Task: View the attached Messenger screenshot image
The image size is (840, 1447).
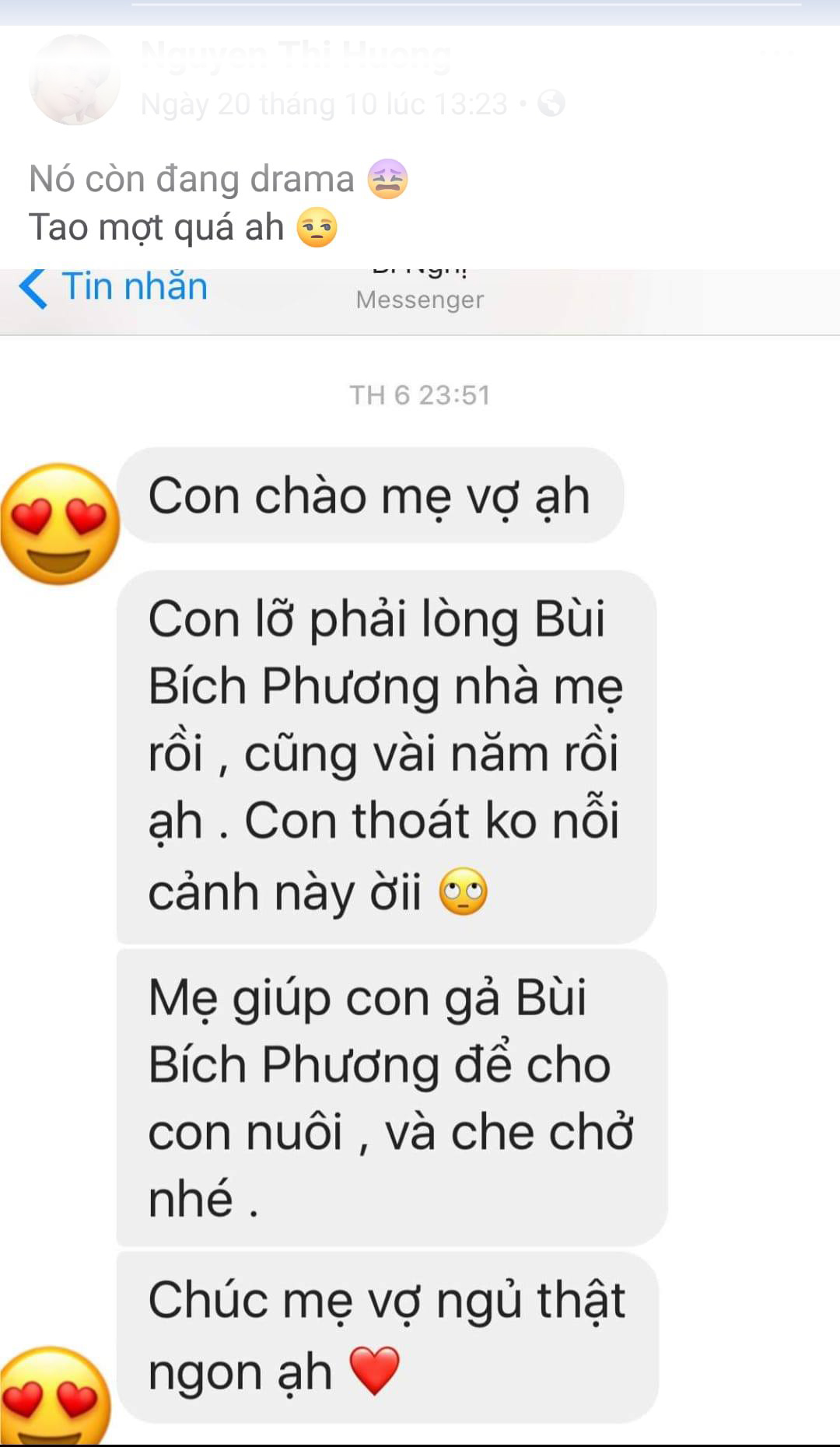Action: (x=420, y=856)
